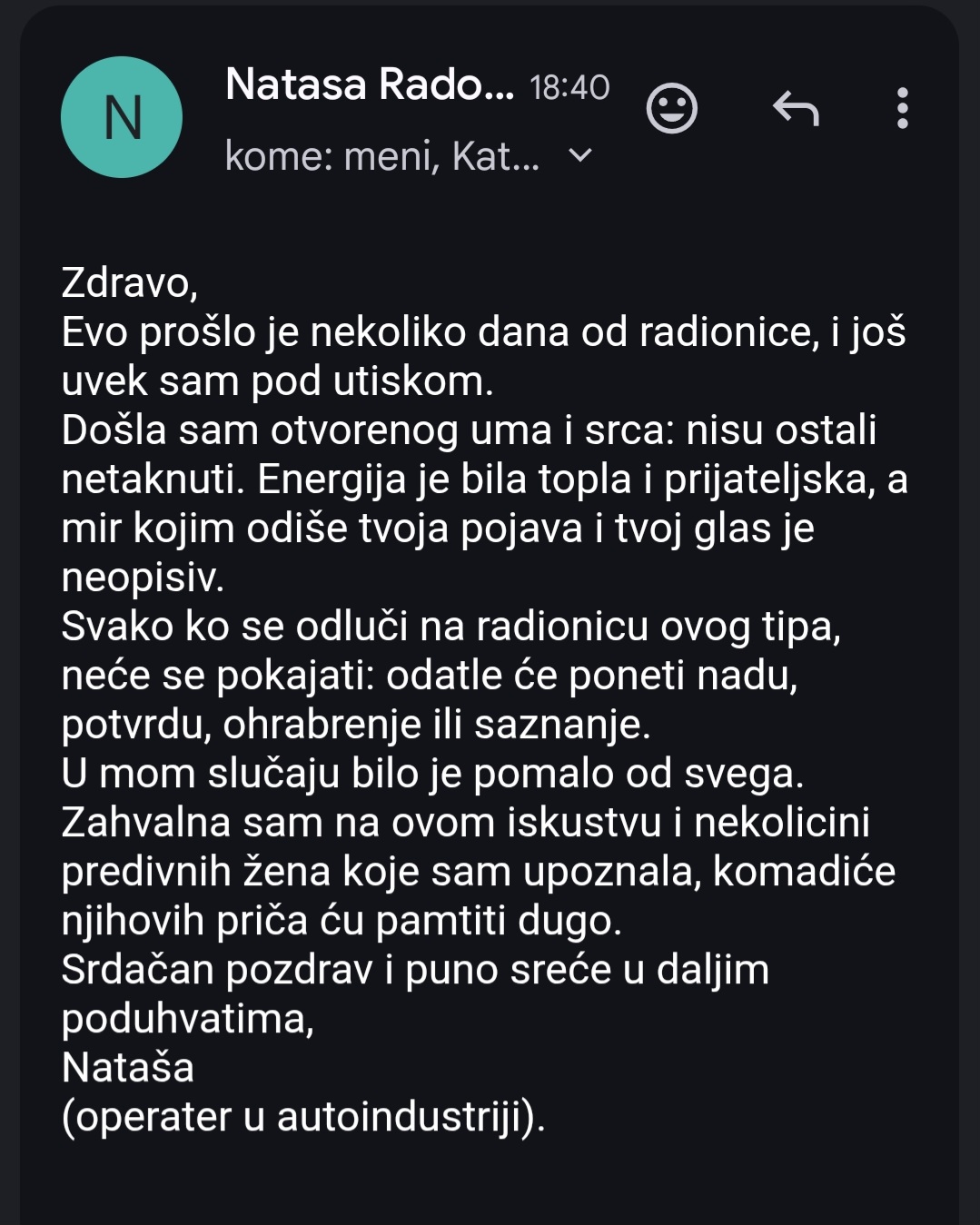This screenshot has width=980, height=1225.
Task: Open Natasa's sender avatar
Action: pos(122,117)
